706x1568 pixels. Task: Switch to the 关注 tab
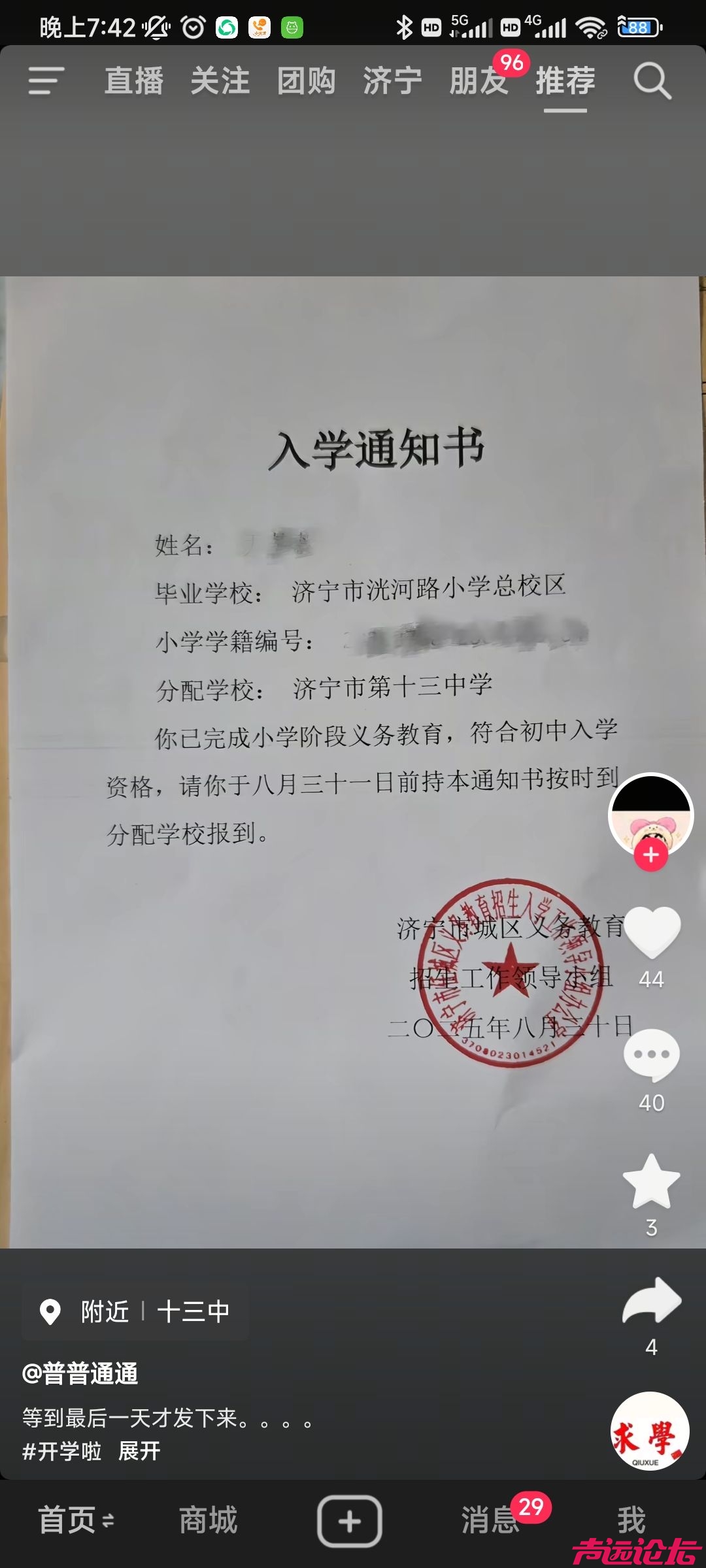click(220, 81)
